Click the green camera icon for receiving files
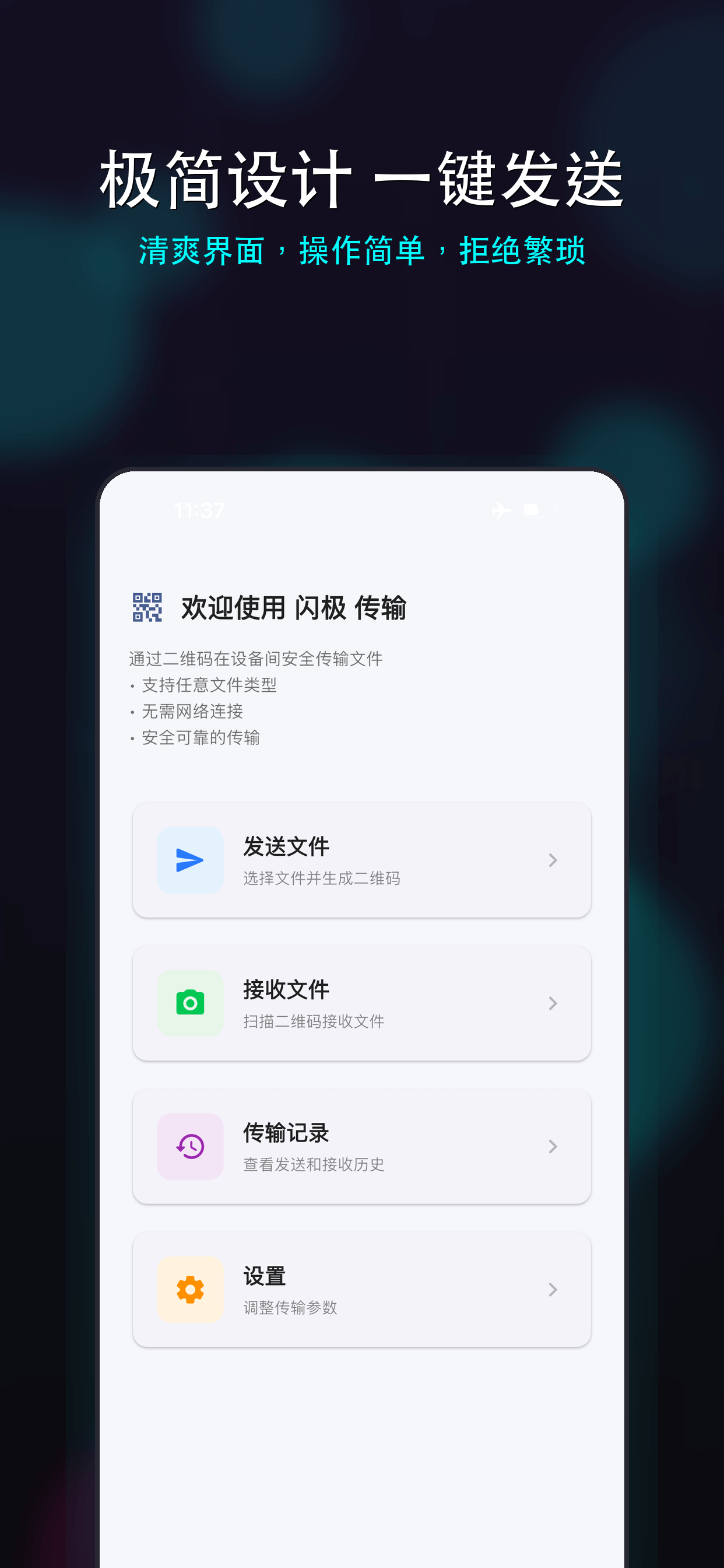 [190, 1003]
